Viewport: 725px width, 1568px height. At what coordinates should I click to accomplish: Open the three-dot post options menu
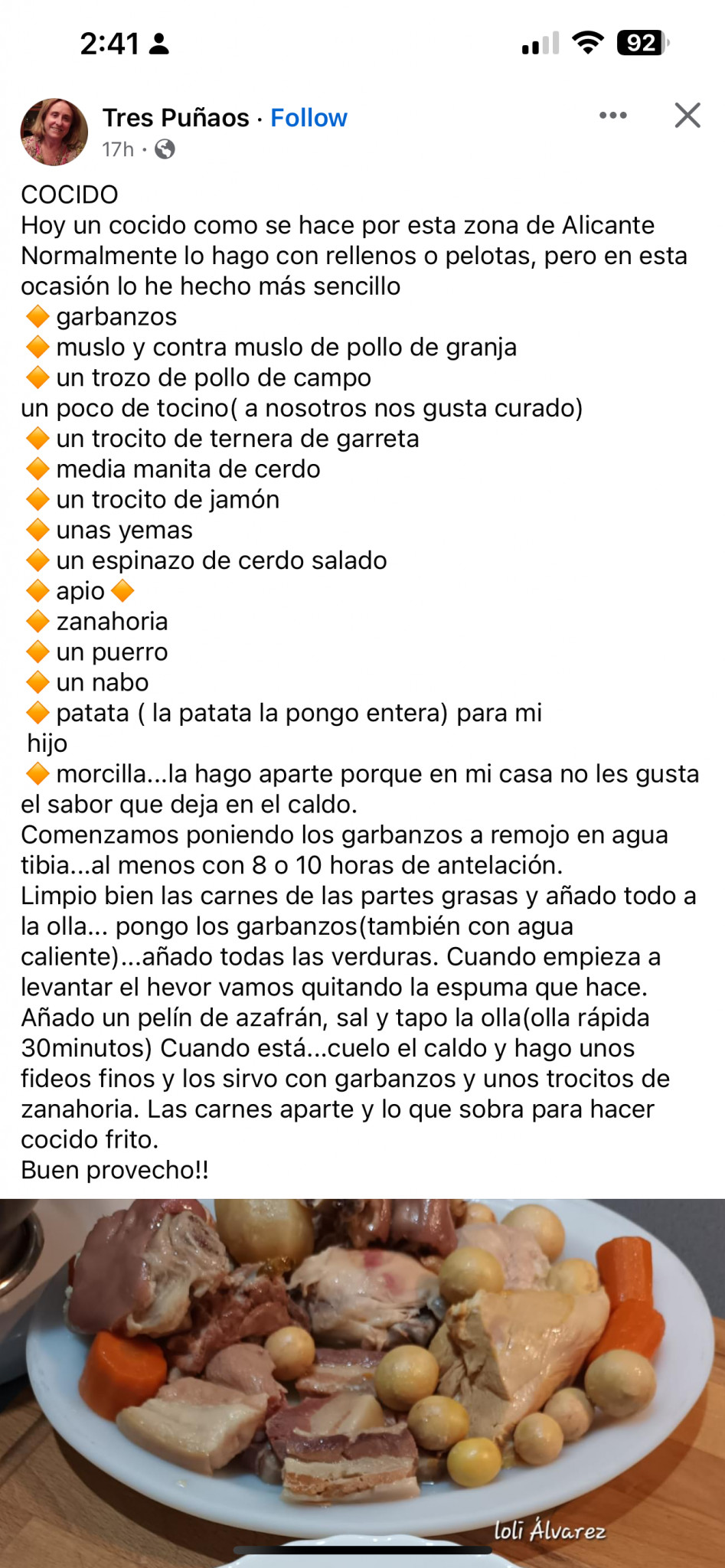(613, 116)
